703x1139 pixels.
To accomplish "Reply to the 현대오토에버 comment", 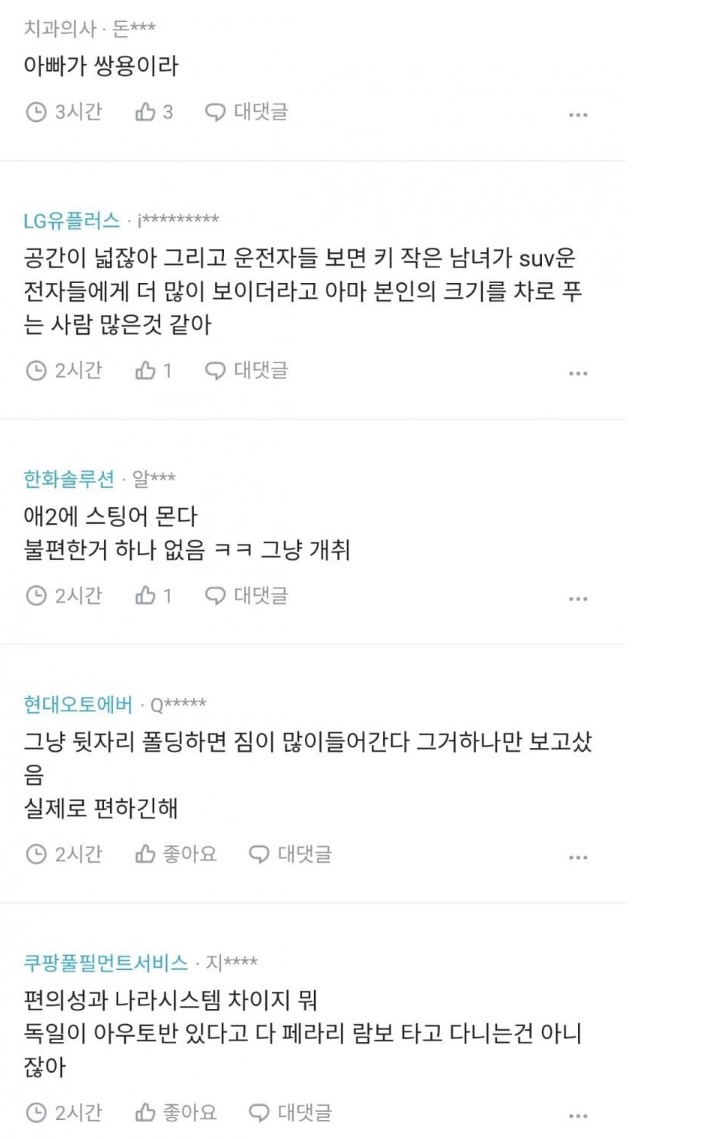I will pos(290,854).
